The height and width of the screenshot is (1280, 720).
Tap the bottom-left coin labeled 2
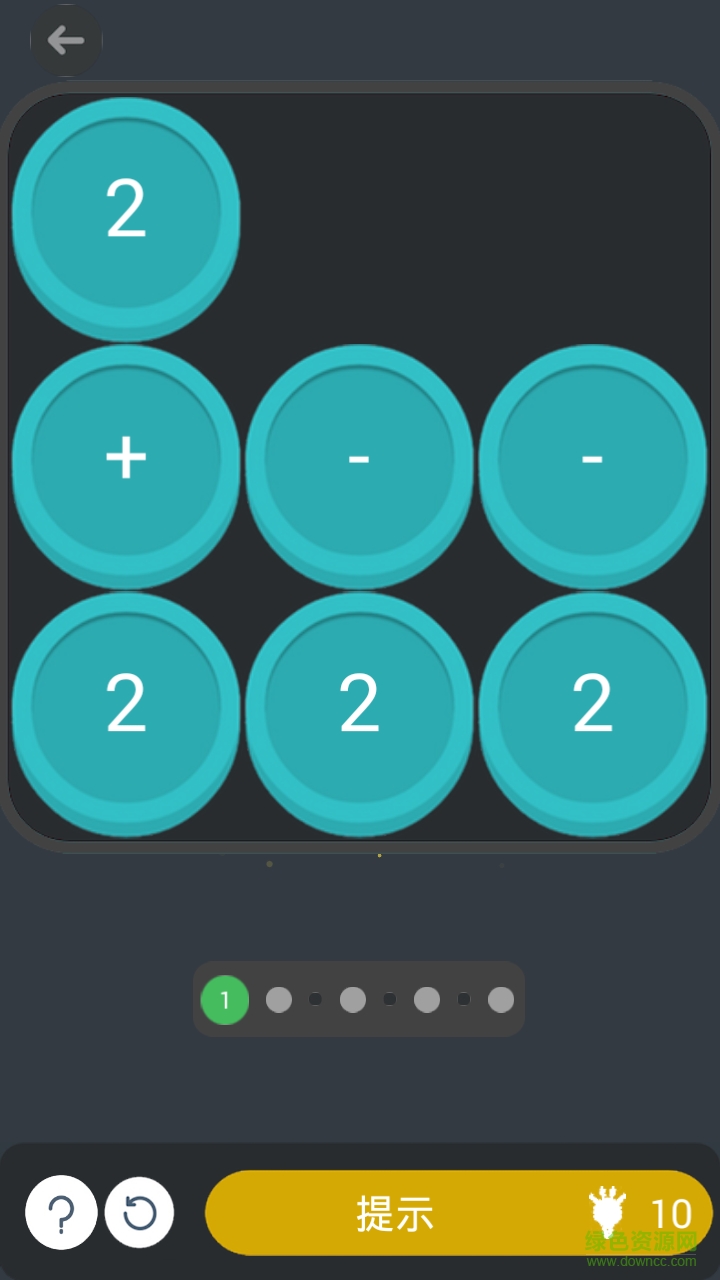[x=124, y=706]
